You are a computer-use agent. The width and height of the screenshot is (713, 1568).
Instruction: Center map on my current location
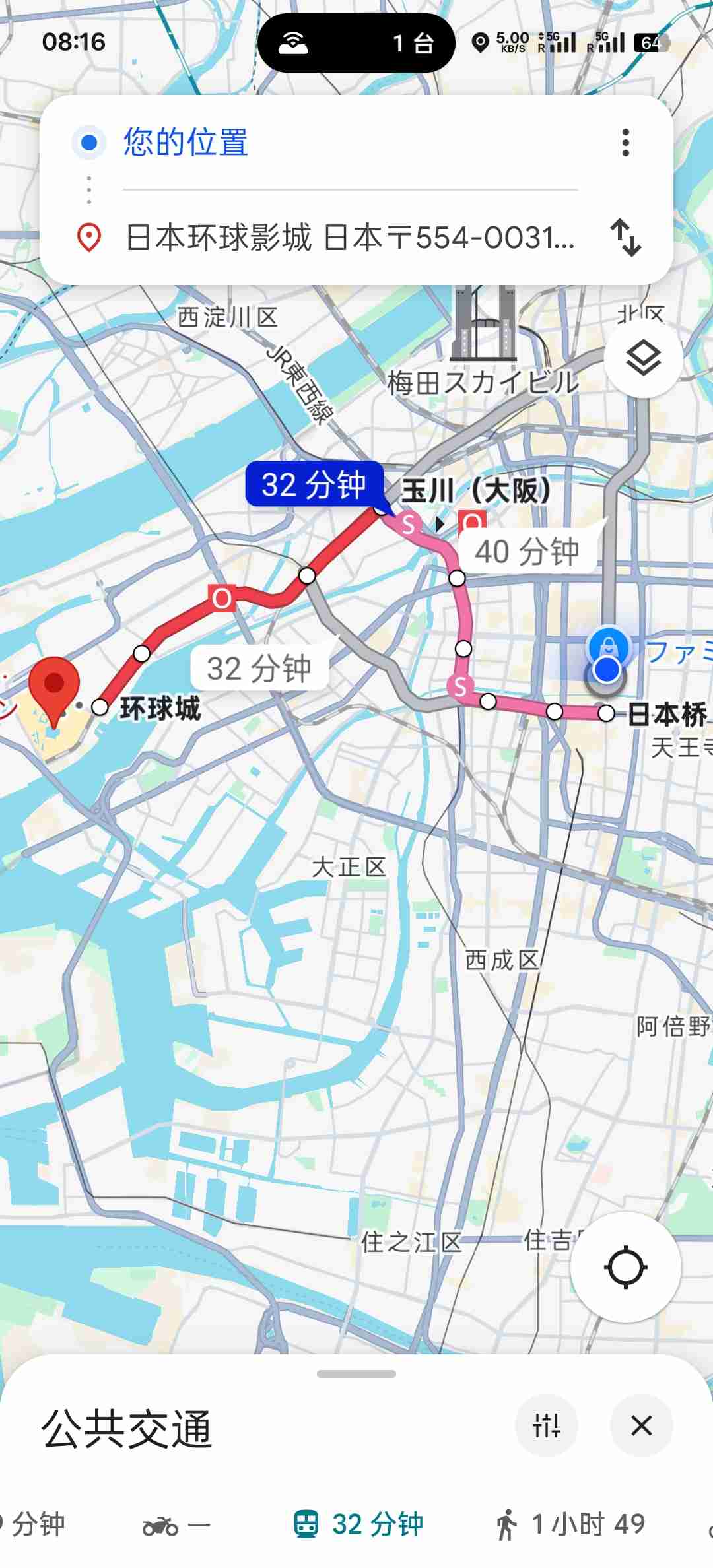(625, 1267)
